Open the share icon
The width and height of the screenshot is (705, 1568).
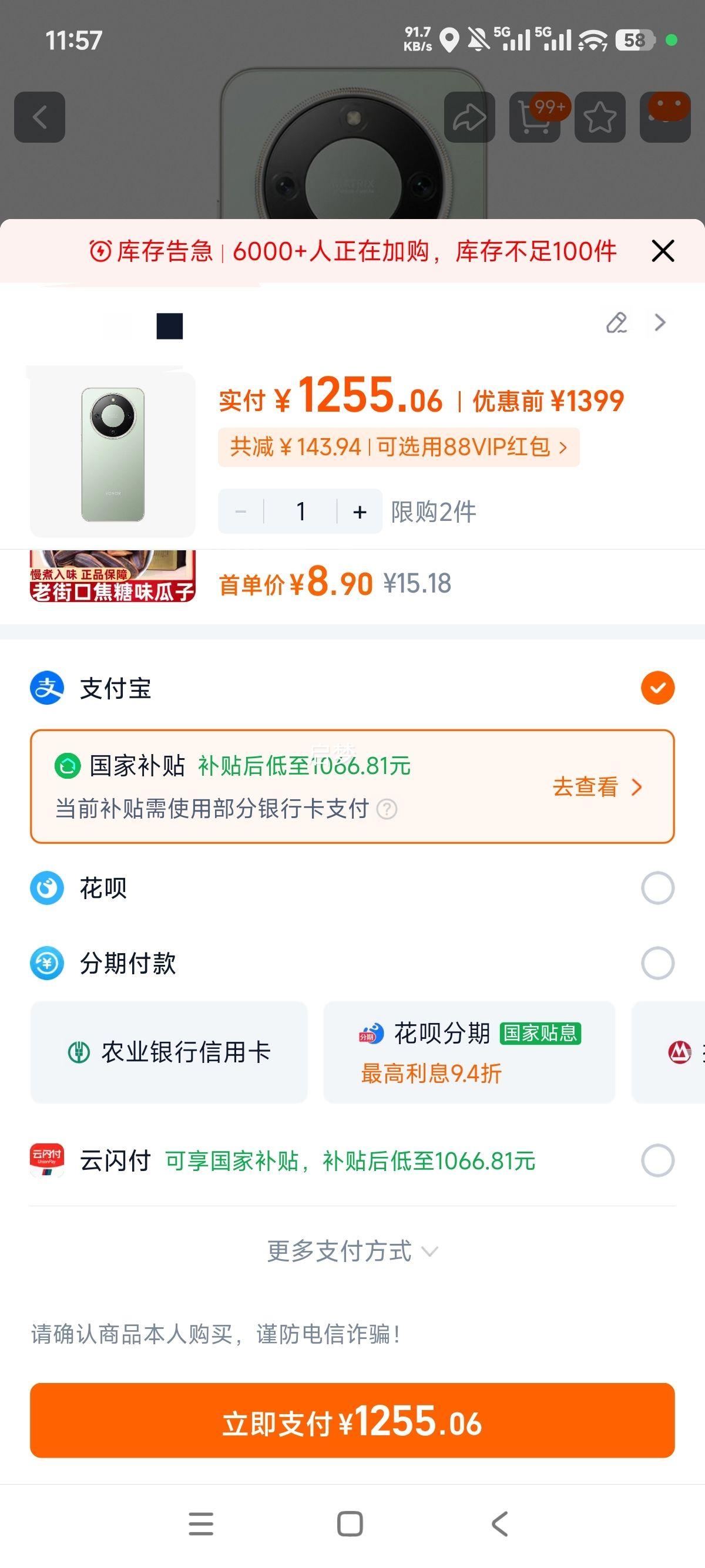pyautogui.click(x=469, y=117)
